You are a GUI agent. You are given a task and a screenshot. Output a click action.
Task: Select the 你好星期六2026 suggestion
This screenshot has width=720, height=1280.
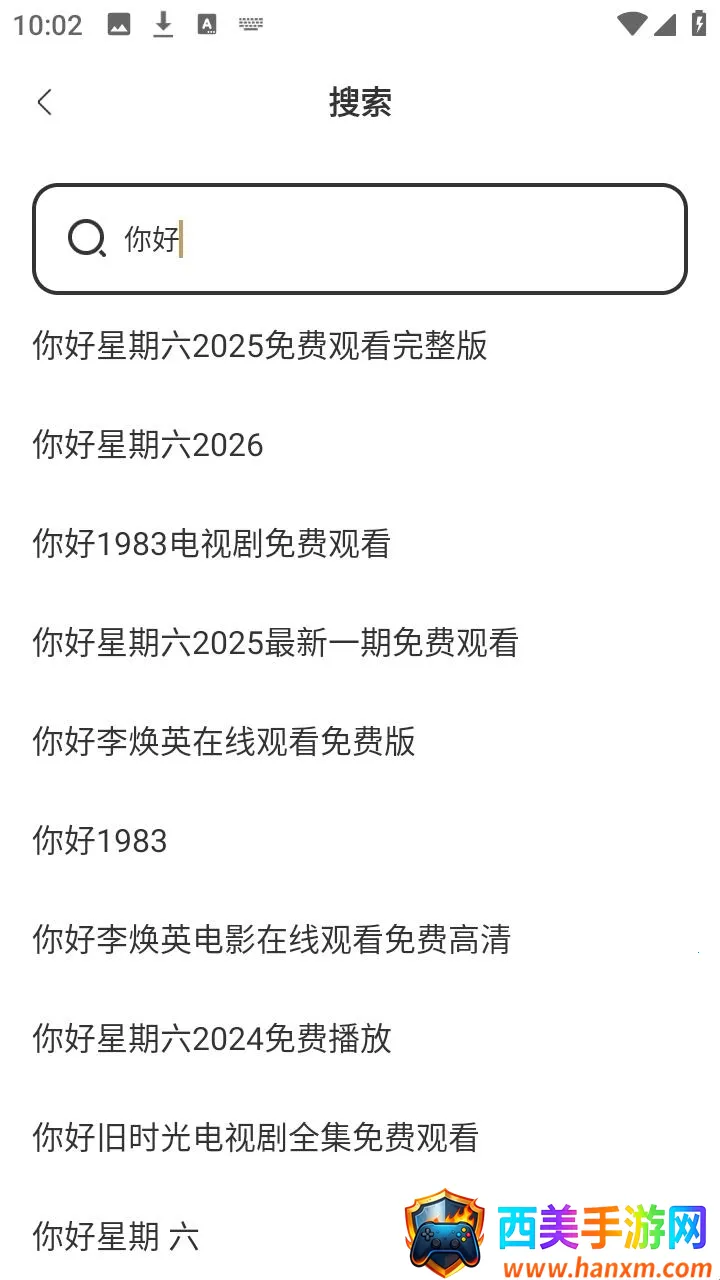(146, 444)
